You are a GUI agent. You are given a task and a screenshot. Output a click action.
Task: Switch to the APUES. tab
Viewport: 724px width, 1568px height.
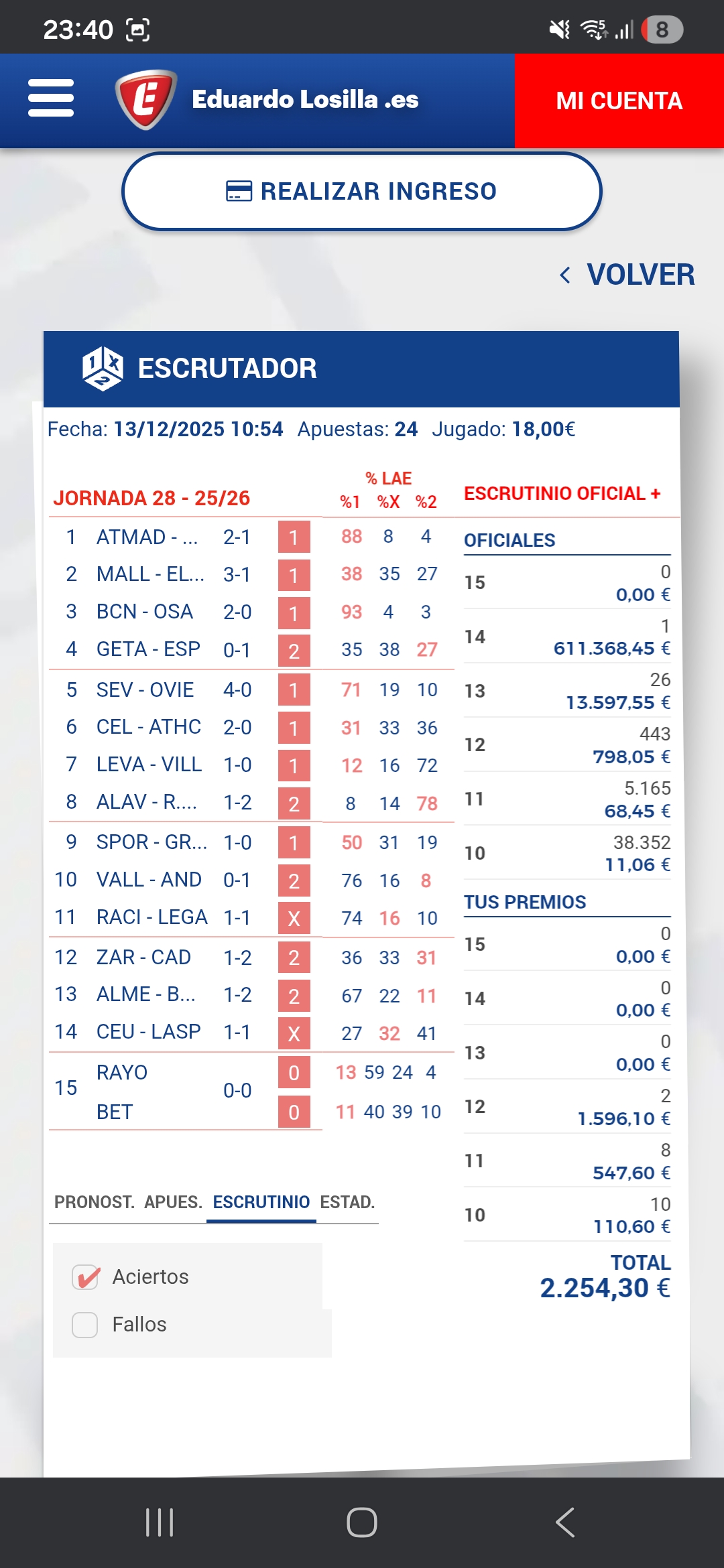click(x=173, y=1202)
